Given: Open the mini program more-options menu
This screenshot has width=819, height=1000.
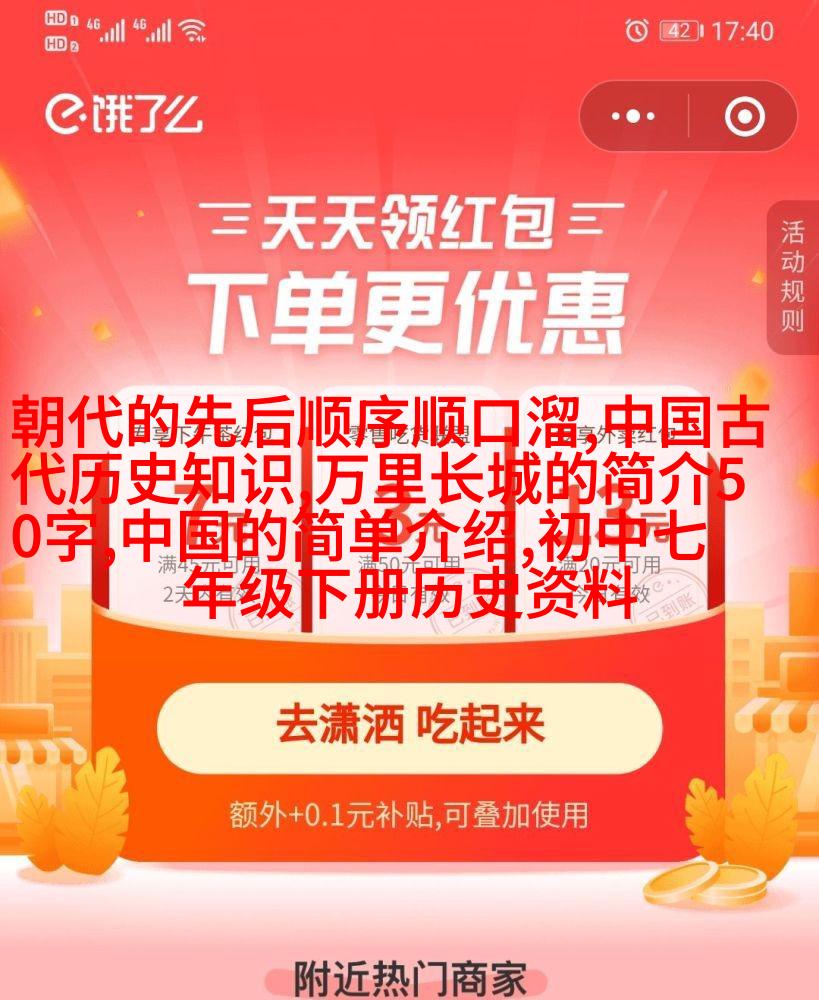Looking at the screenshot, I should [x=633, y=117].
